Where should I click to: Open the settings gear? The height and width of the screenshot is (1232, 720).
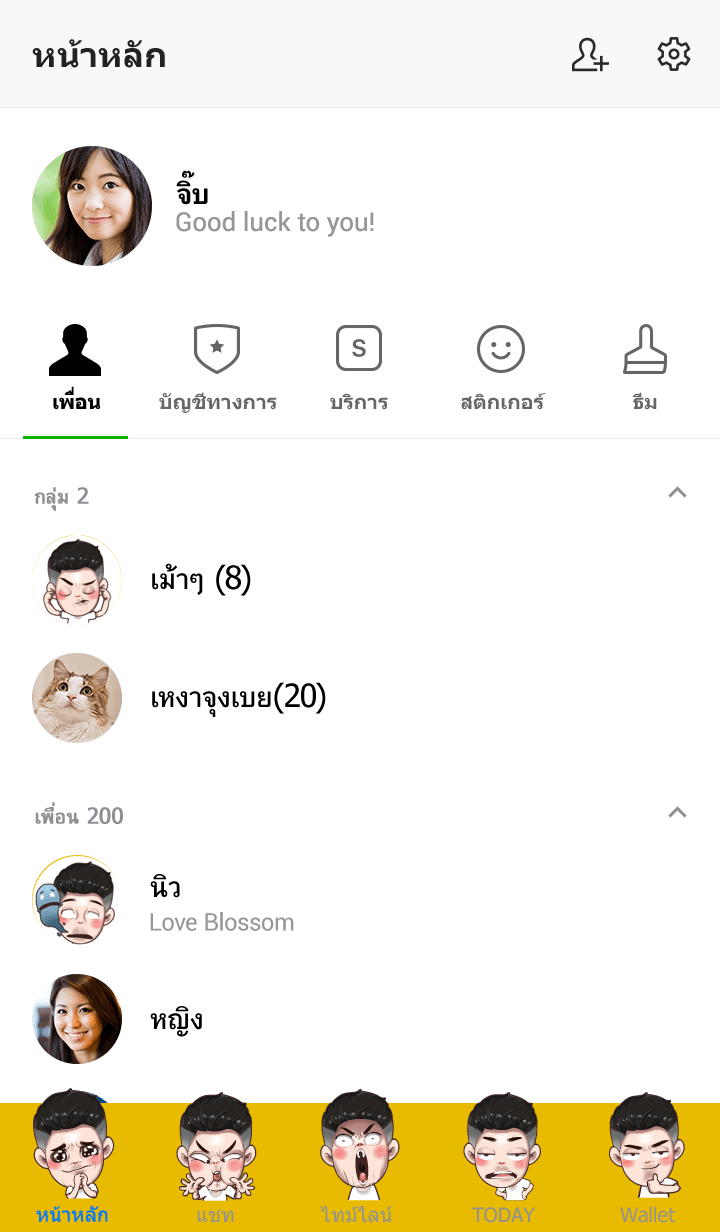(674, 55)
